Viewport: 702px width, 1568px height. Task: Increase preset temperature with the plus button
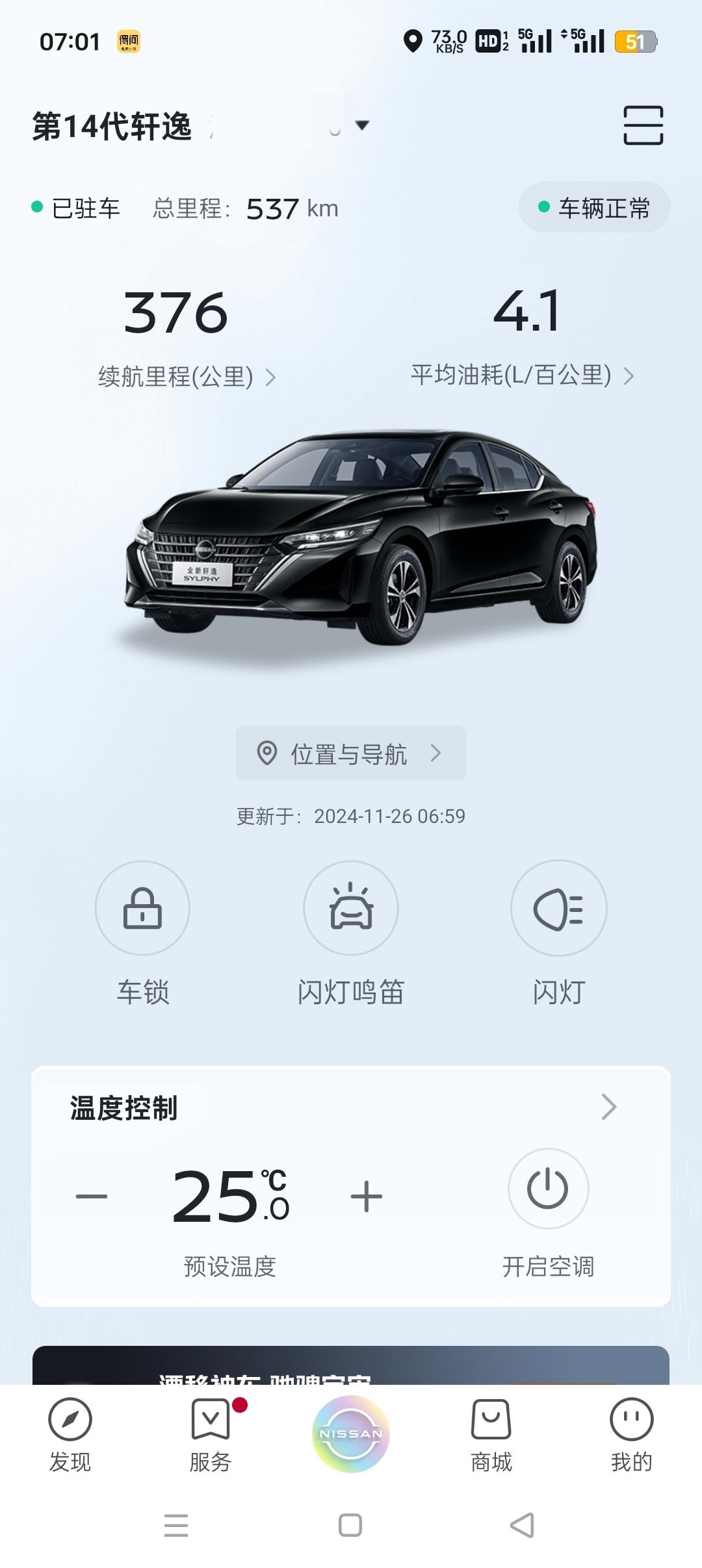367,1196
